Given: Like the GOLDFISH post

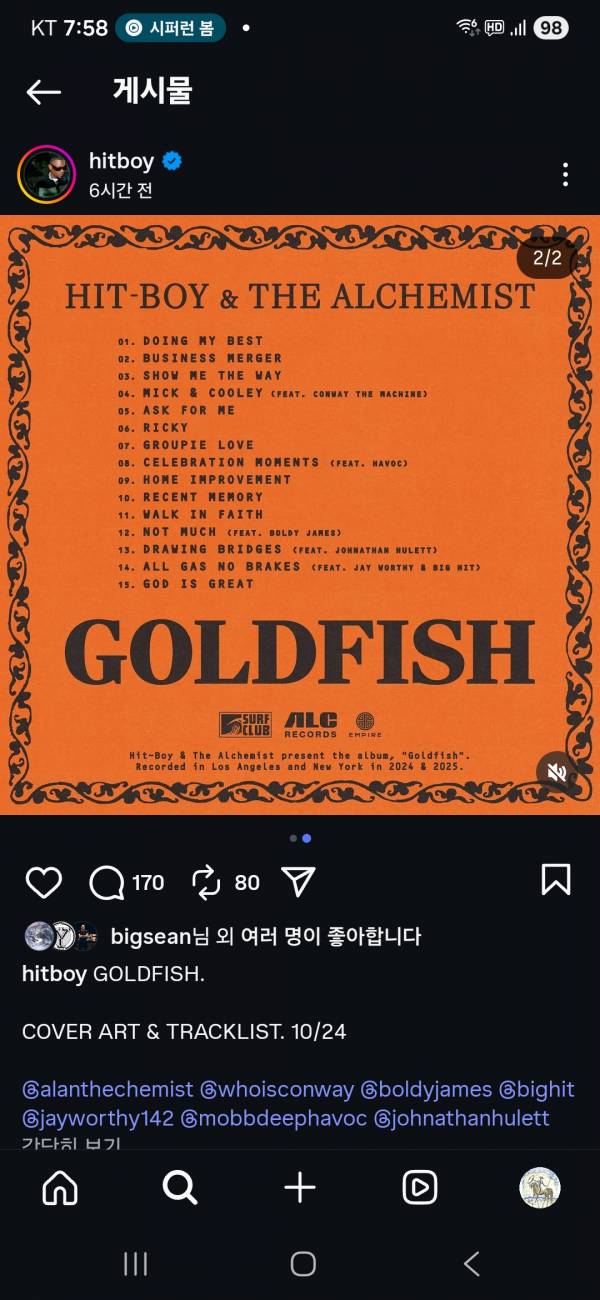Looking at the screenshot, I should [x=44, y=882].
